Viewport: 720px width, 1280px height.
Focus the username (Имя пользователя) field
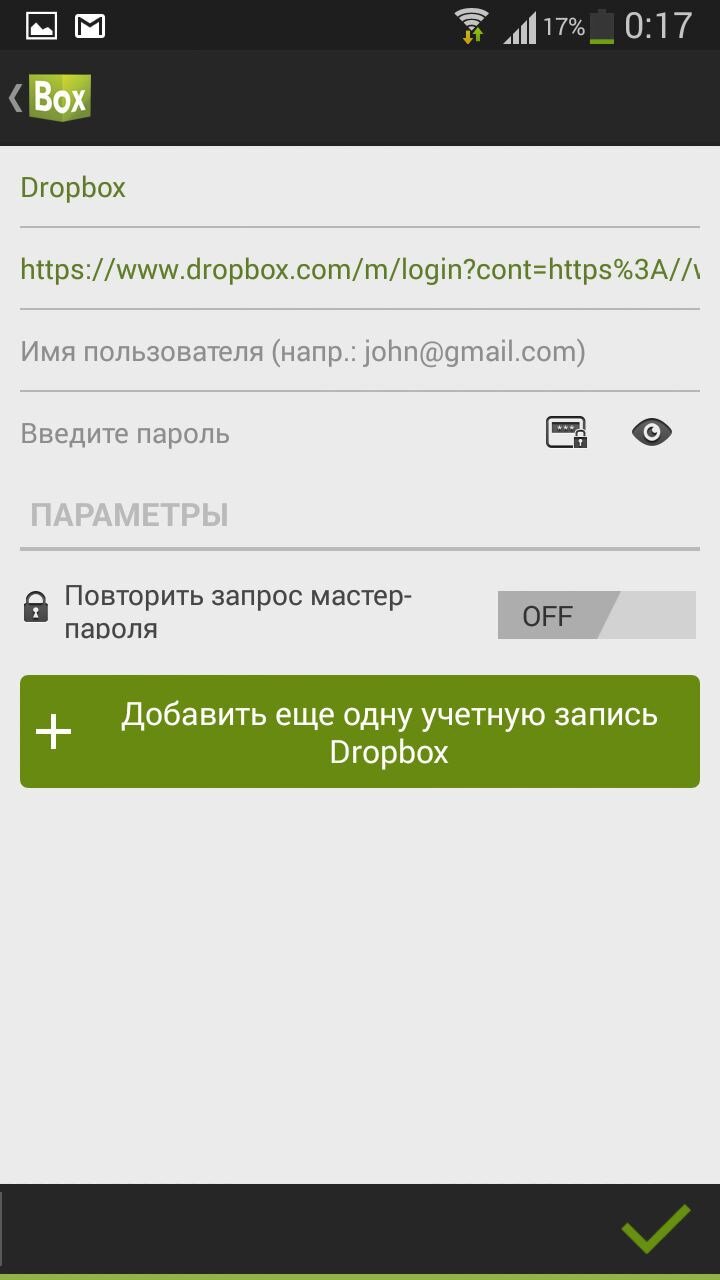[x=358, y=351]
